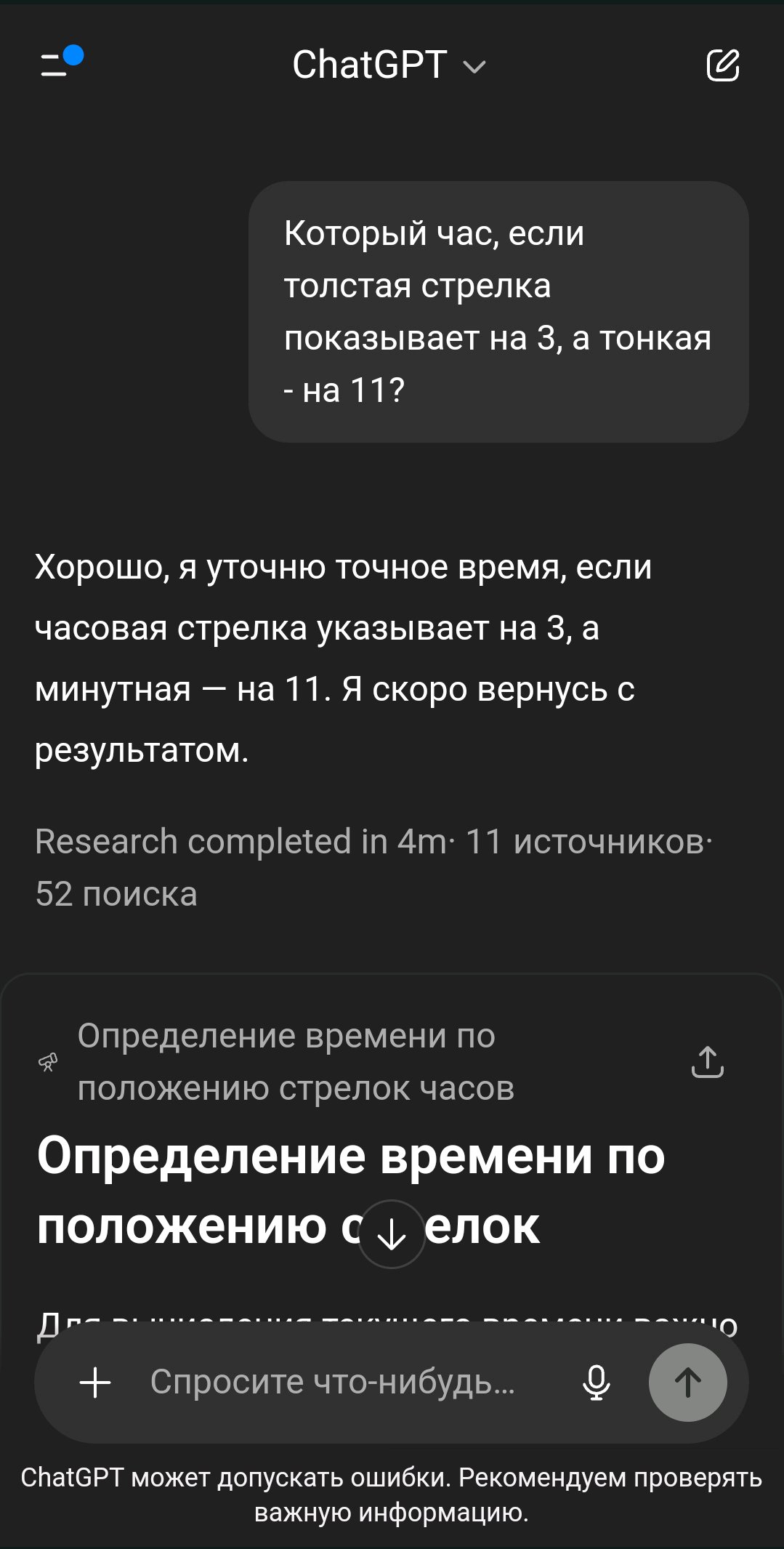784x1549 pixels.
Task: Open the ChatGPT model selector dropdown
Action: pyautogui.click(x=389, y=65)
